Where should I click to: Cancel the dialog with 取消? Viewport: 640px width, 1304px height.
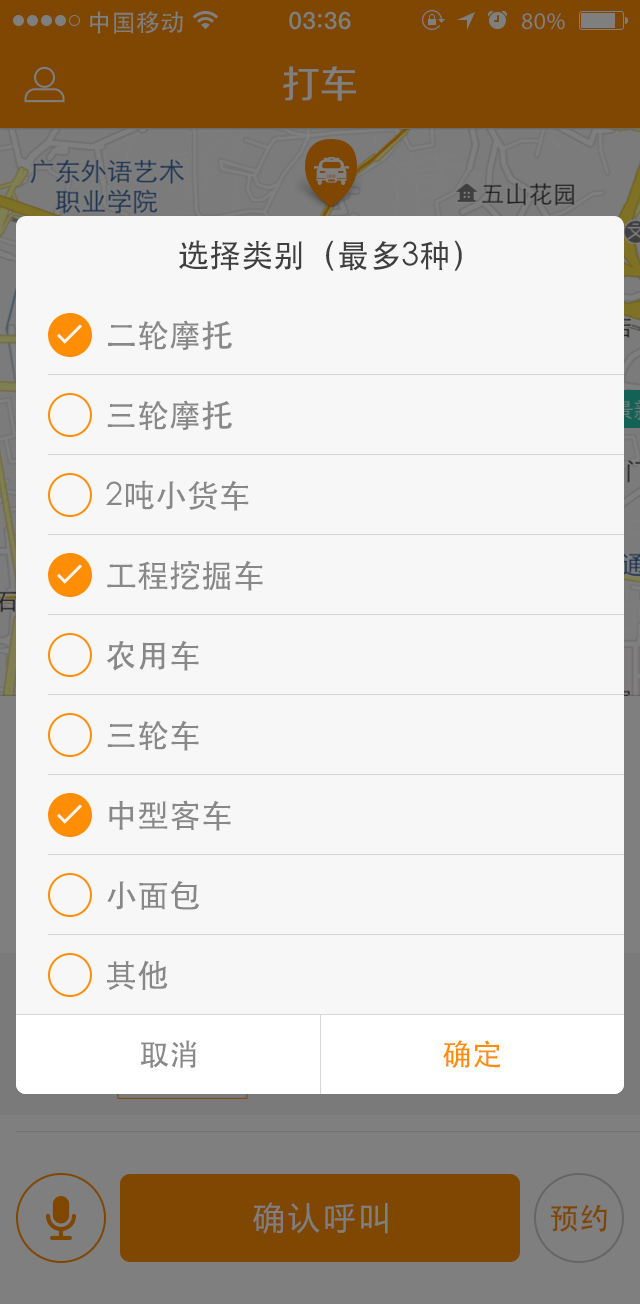pos(168,1055)
